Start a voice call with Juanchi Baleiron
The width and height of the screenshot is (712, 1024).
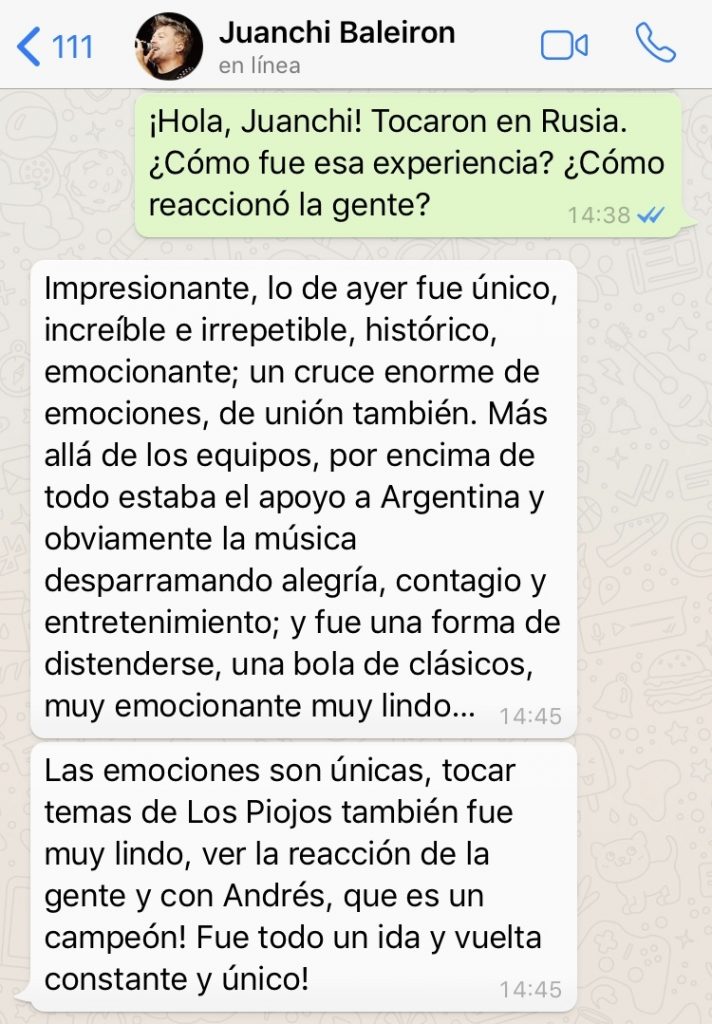[x=655, y=45]
